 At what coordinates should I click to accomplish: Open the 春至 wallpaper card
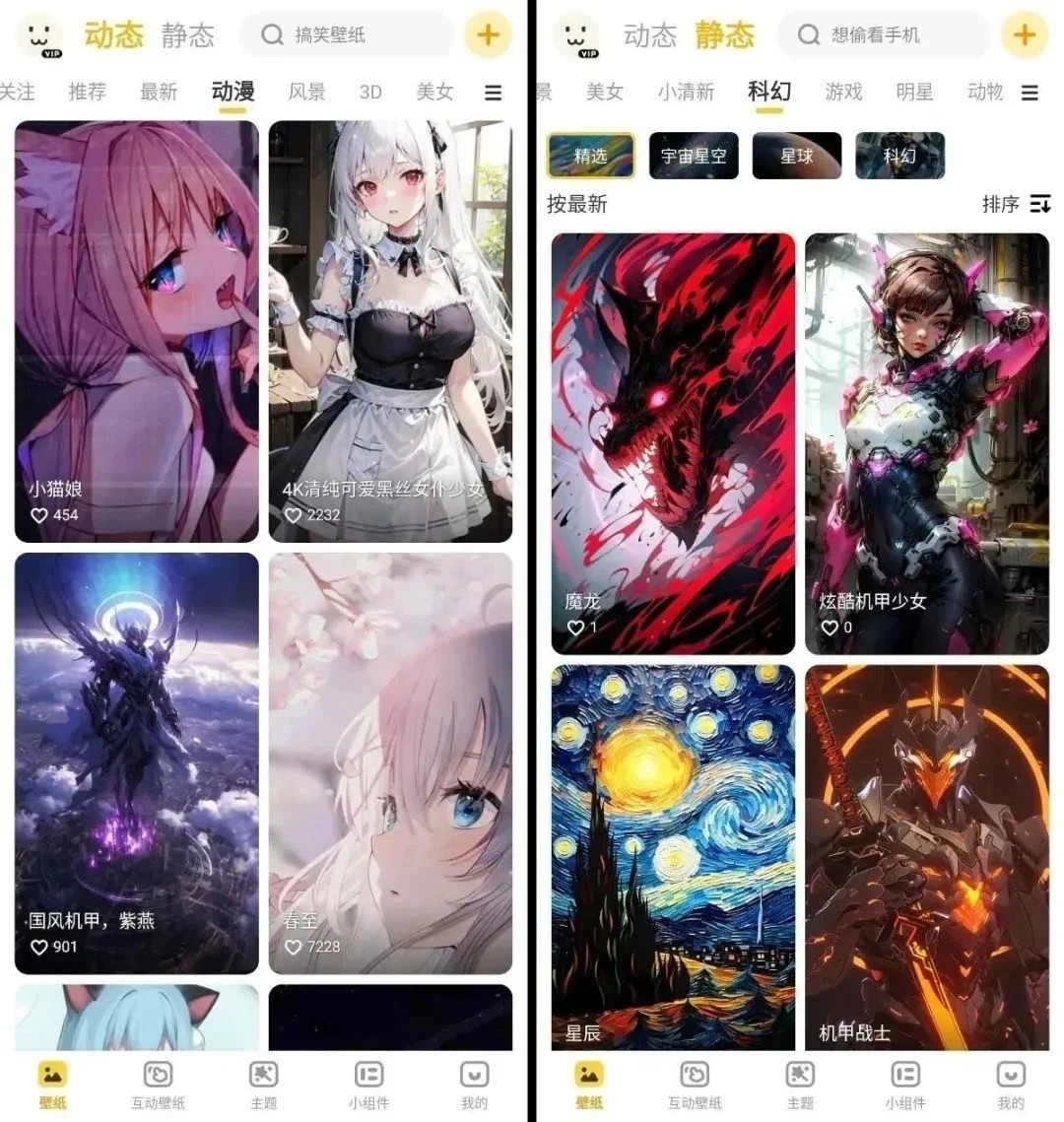(390, 761)
